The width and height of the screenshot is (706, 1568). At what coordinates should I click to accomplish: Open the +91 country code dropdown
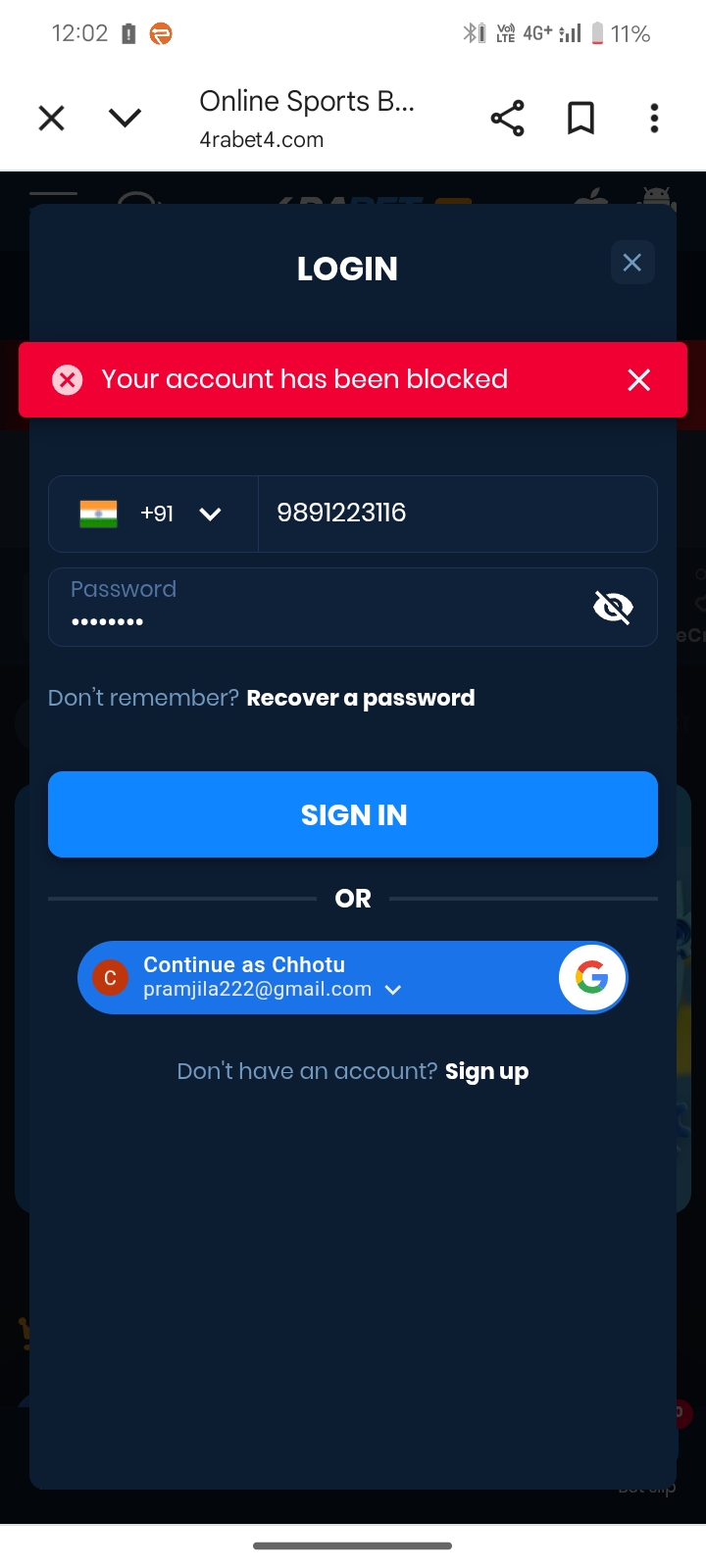pyautogui.click(x=154, y=514)
